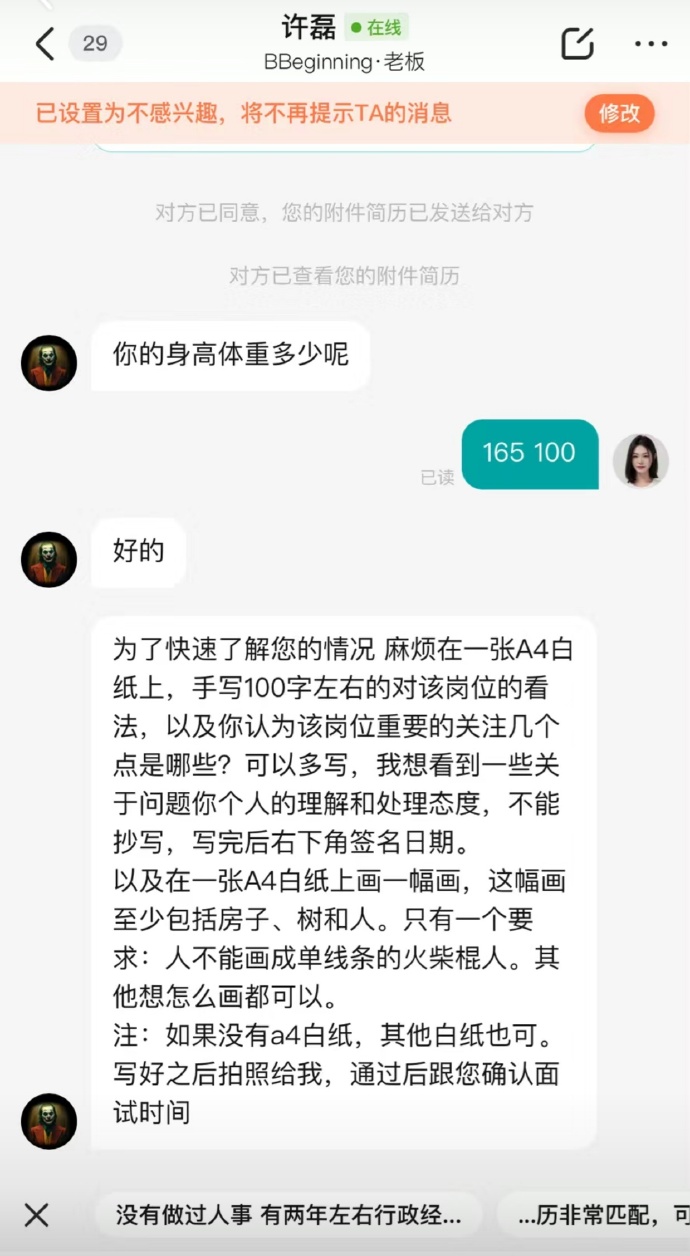690x1256 pixels.
Task: Open my own avatar beside 165 100
Action: pos(640,461)
